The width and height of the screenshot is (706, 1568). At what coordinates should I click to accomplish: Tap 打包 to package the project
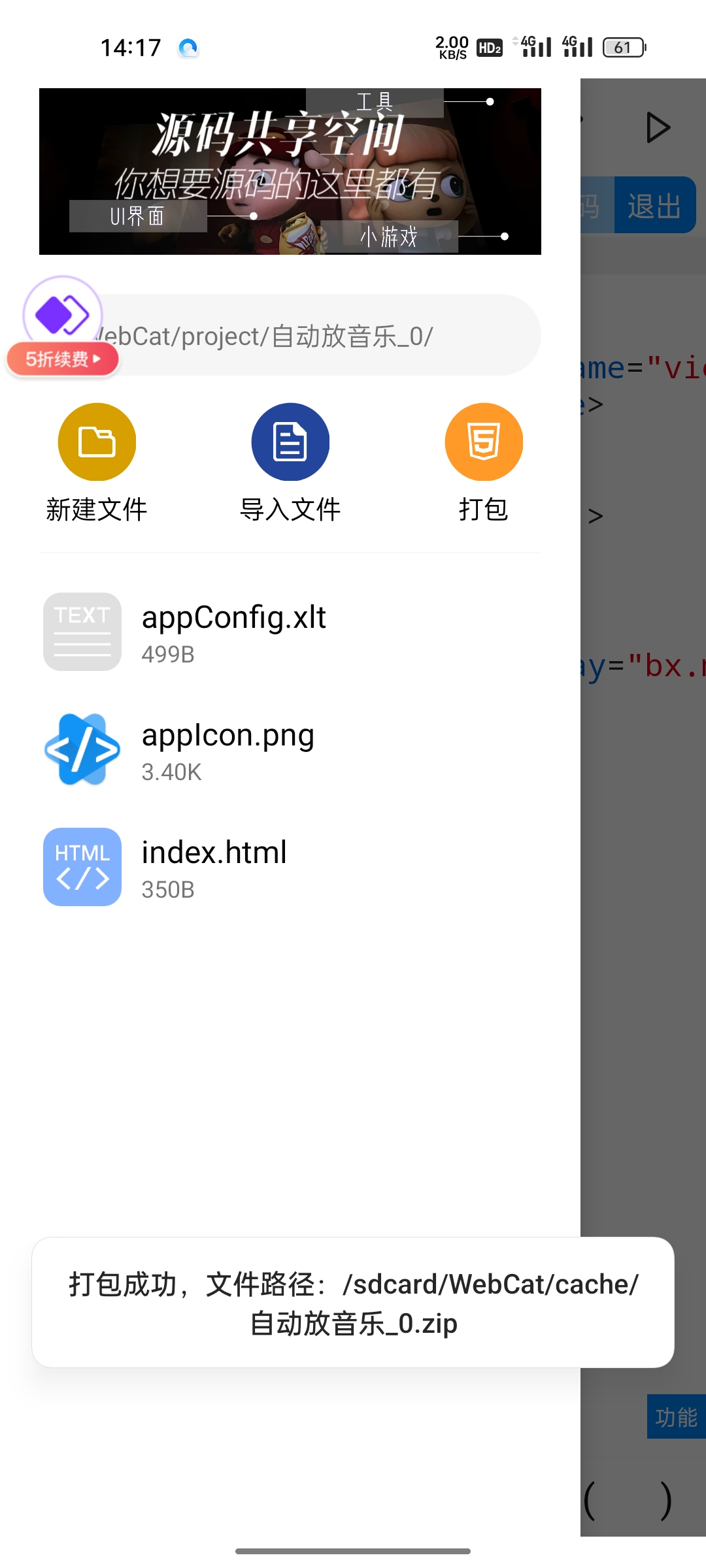[x=484, y=463]
